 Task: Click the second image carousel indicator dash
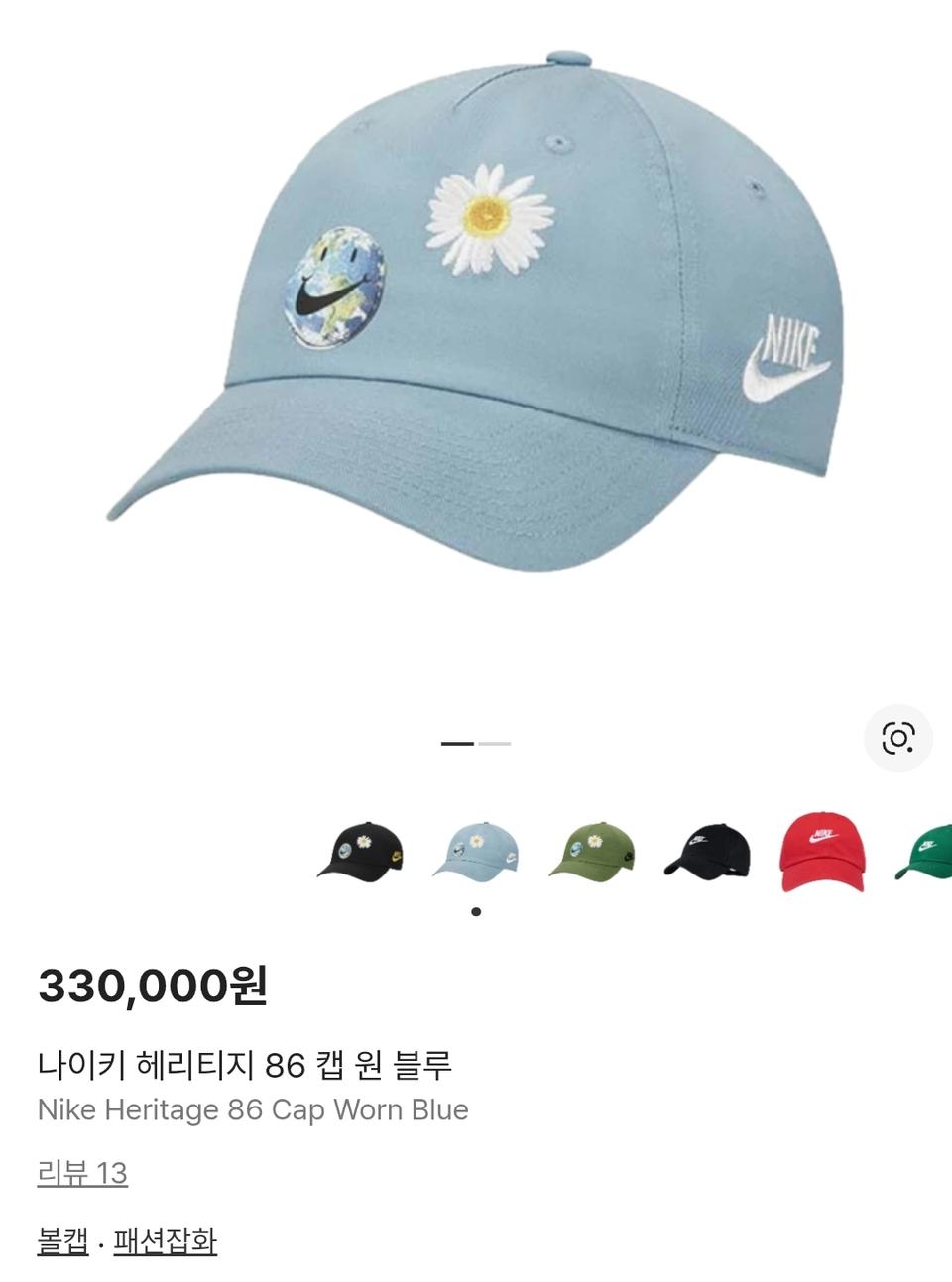tap(492, 742)
